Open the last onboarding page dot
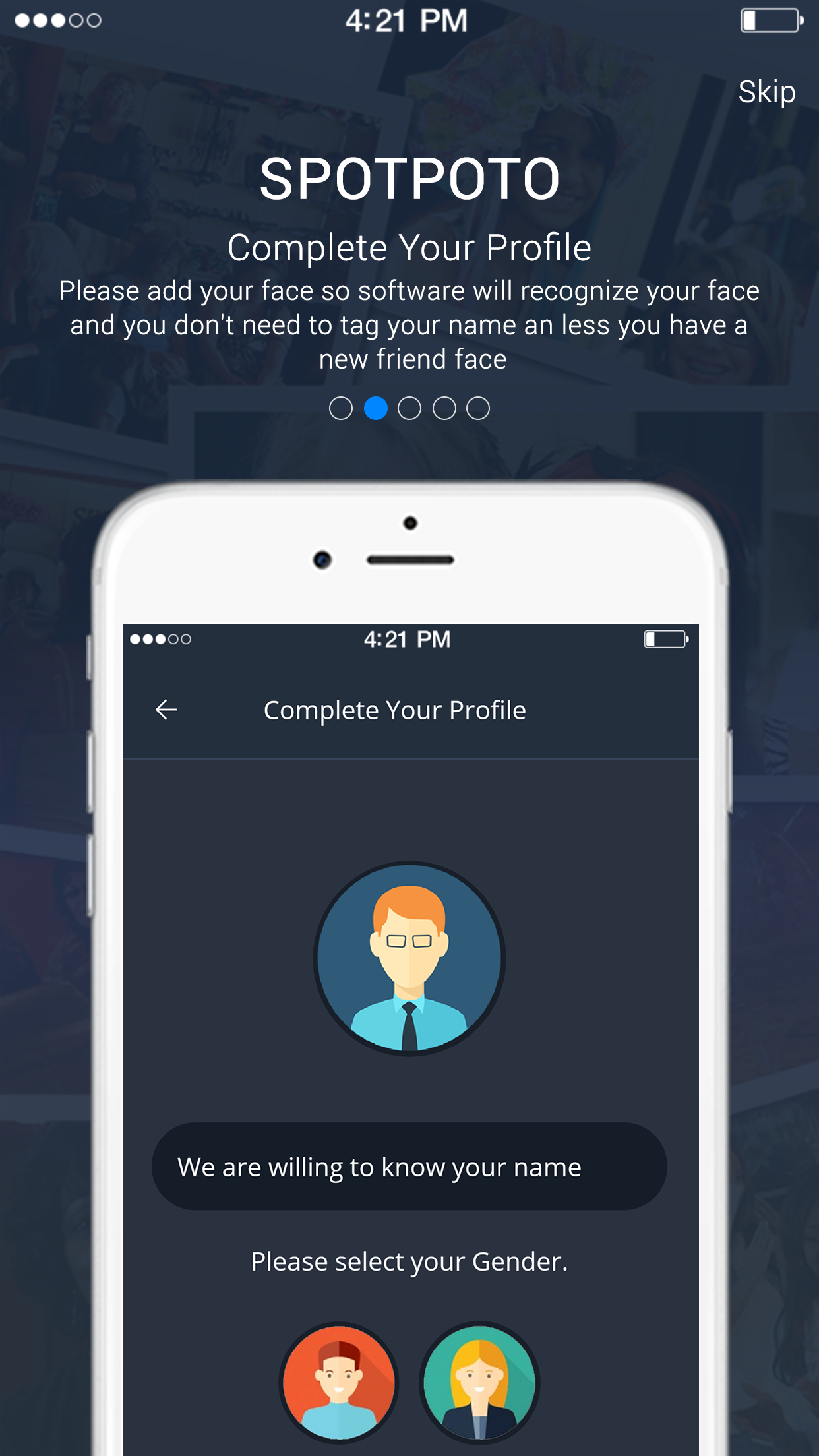Image resolution: width=819 pixels, height=1456 pixels. (478, 408)
